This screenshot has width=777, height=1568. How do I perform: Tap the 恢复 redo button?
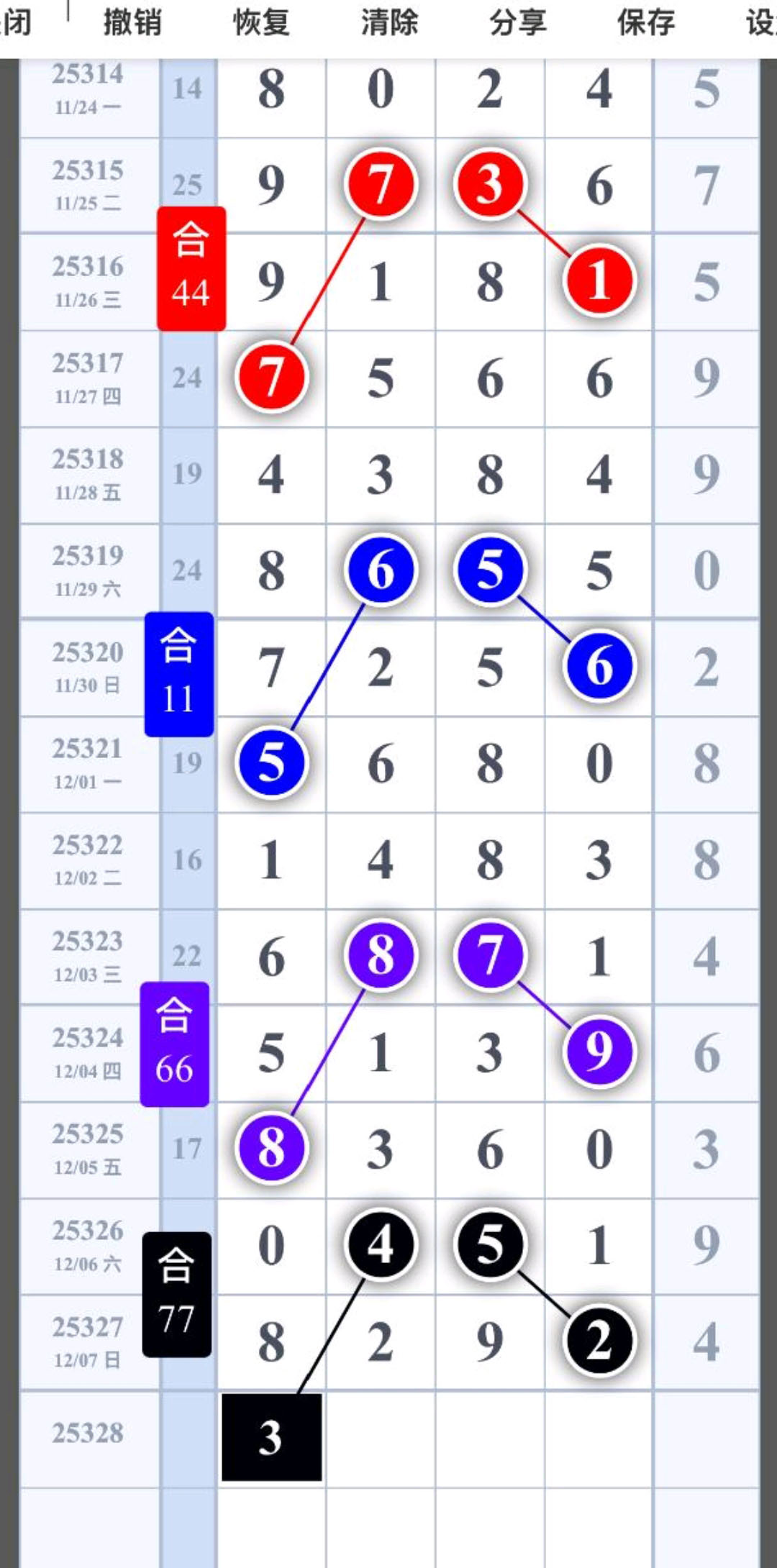click(260, 24)
